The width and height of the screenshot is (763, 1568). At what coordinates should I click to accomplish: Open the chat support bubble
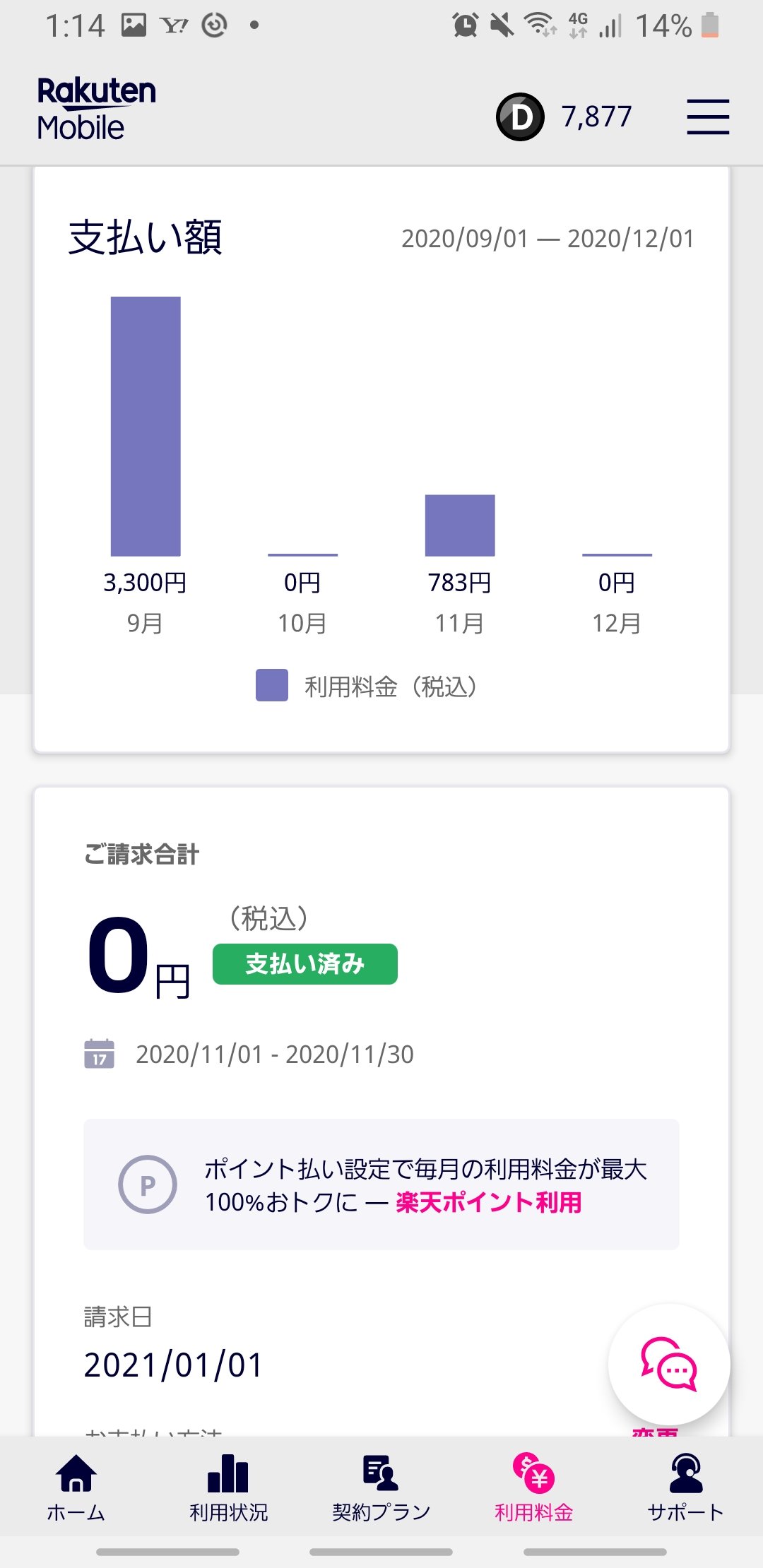[x=668, y=1364]
